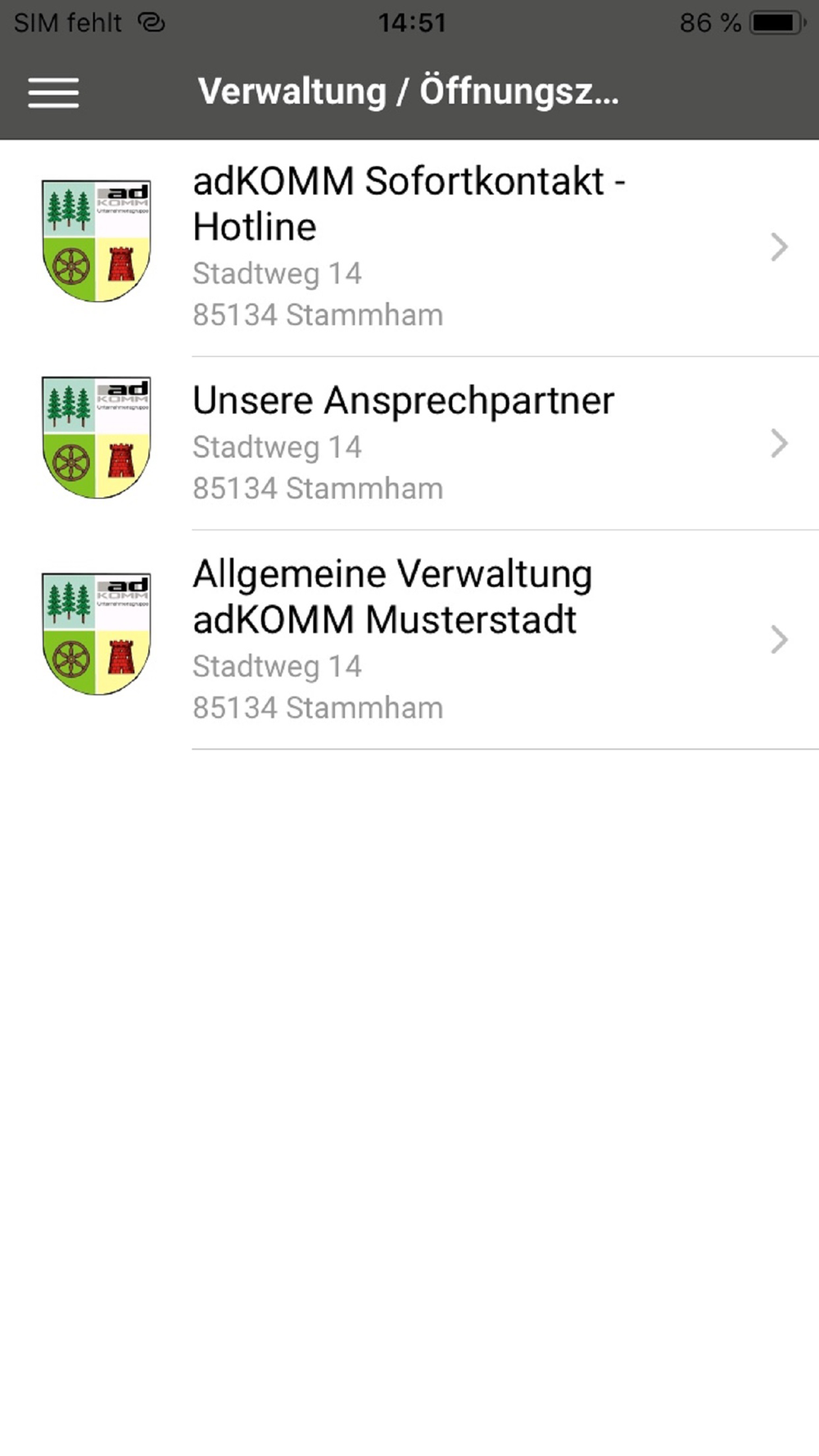
Task: Open the hamburger drawer menu
Action: point(54,93)
